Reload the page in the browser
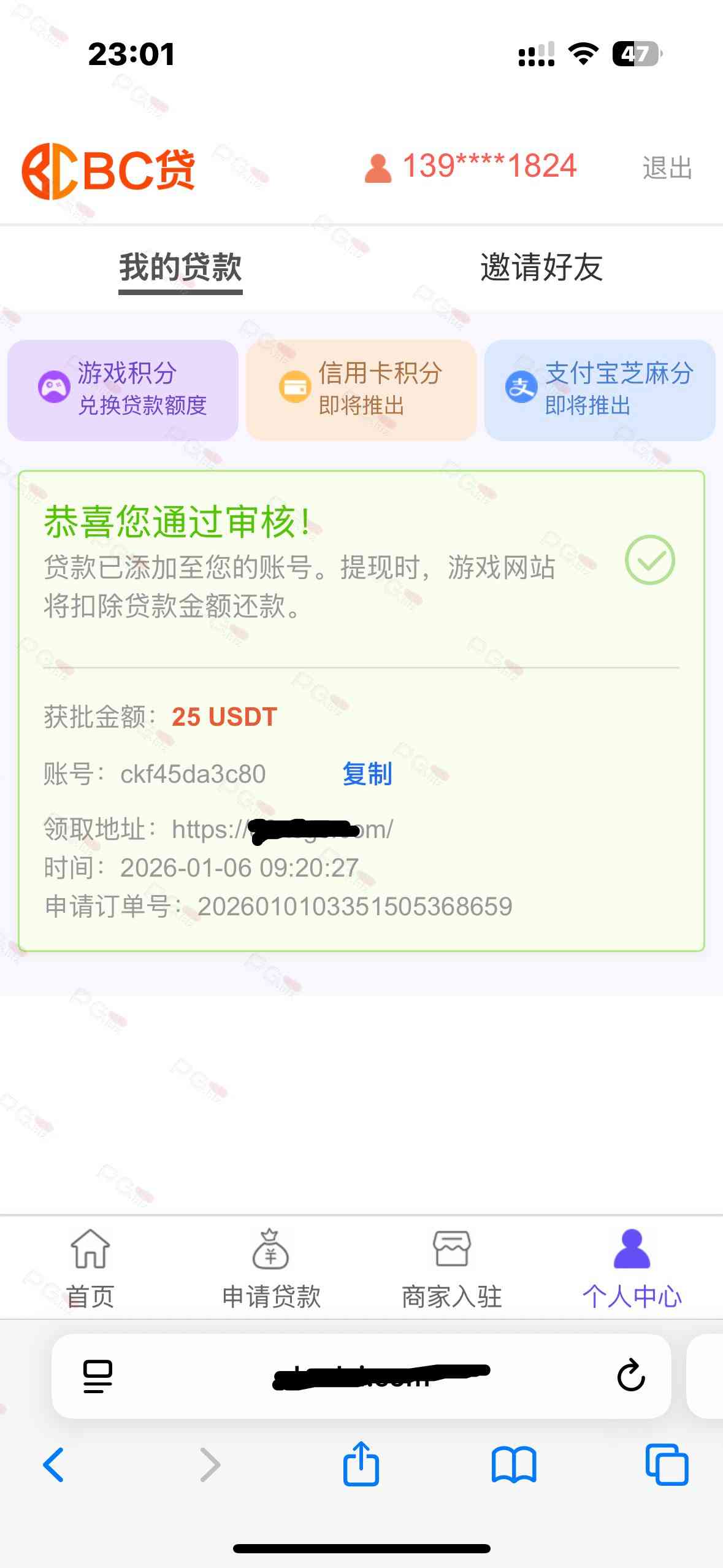 [630, 1375]
